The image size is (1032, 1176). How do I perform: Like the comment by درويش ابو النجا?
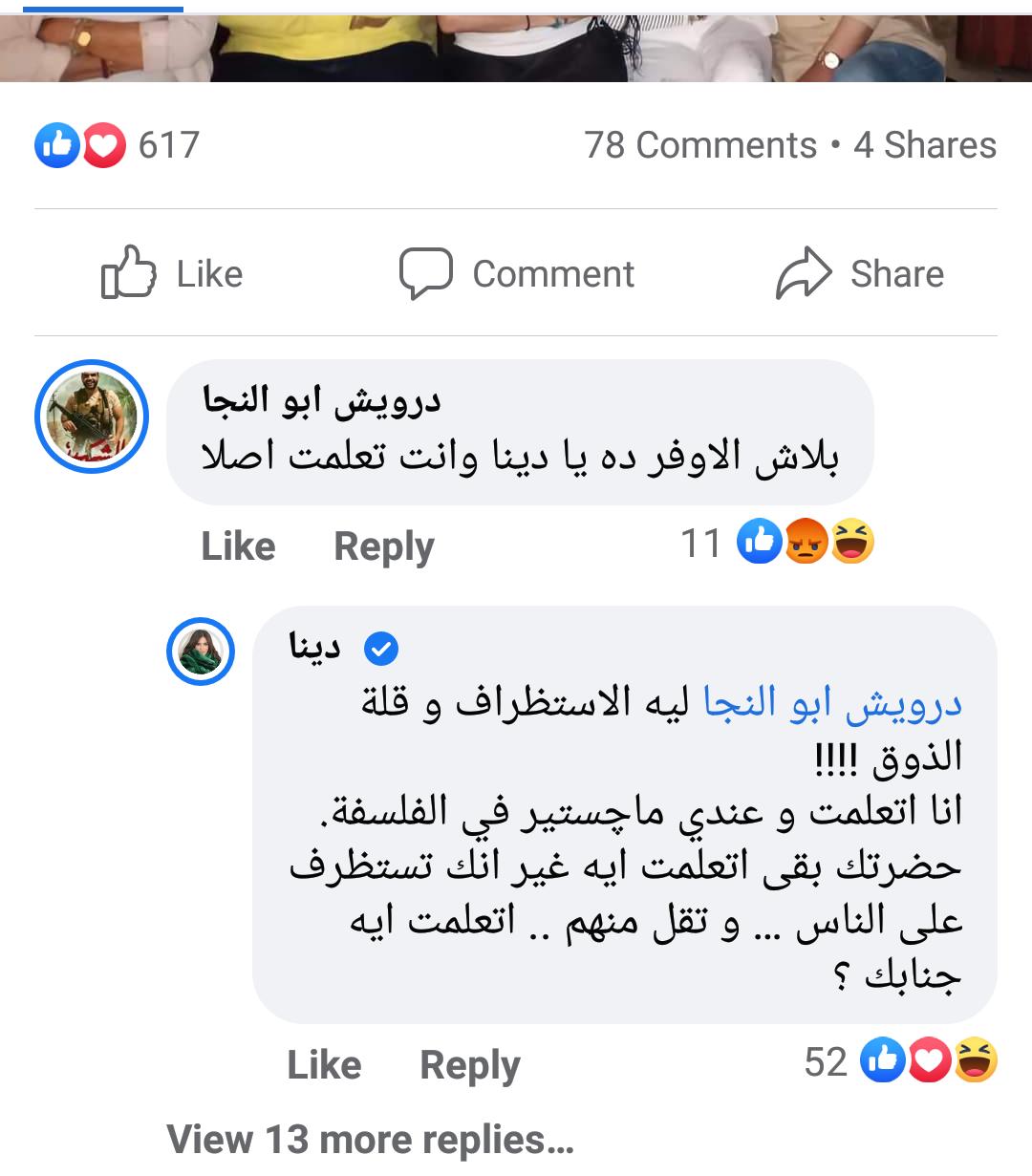(238, 546)
